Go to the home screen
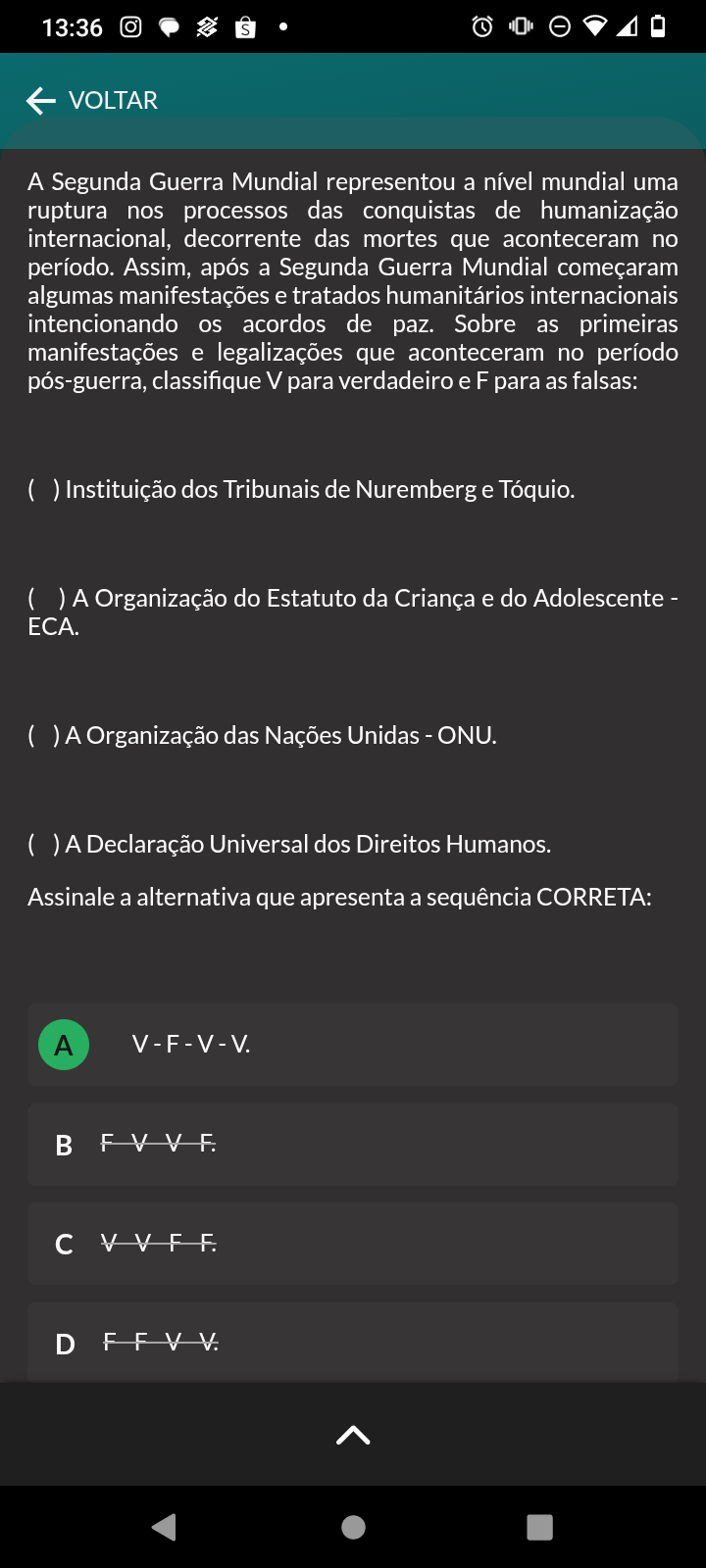The image size is (706, 1568). (353, 1527)
